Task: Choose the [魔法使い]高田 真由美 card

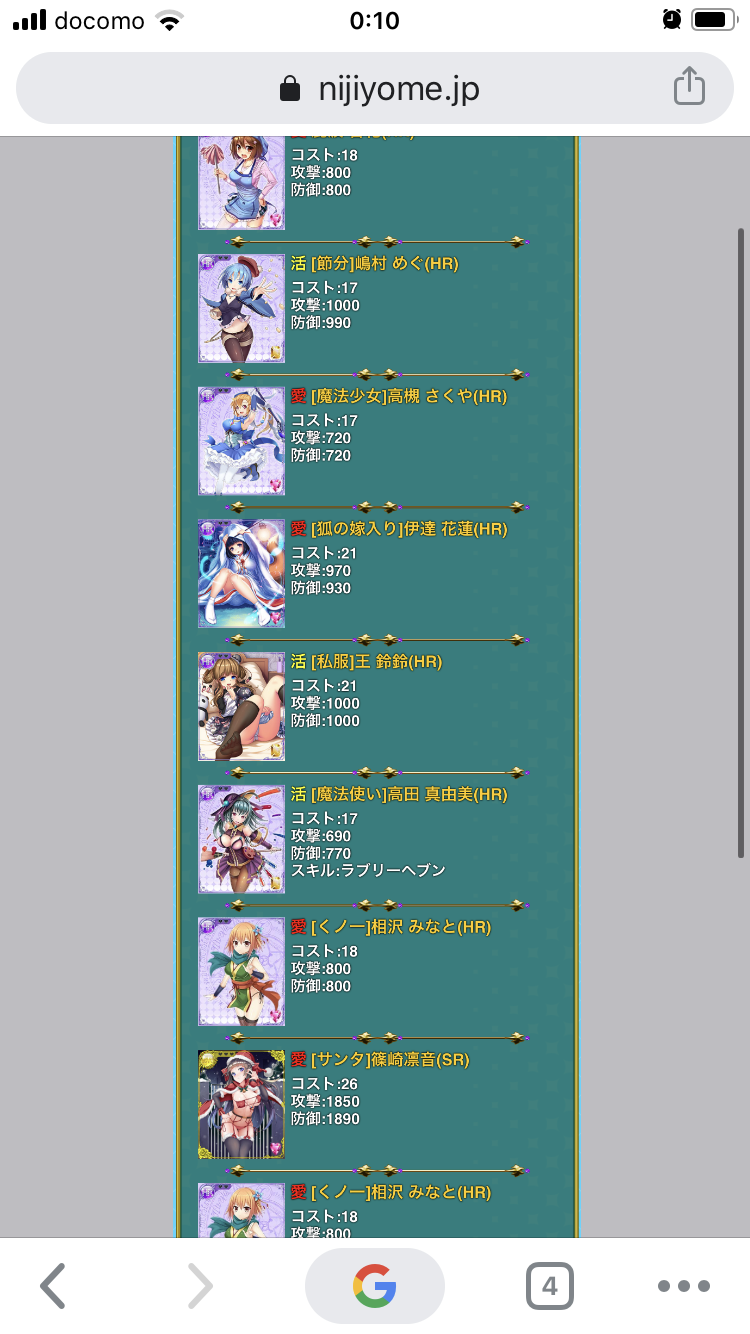Action: click(x=242, y=839)
